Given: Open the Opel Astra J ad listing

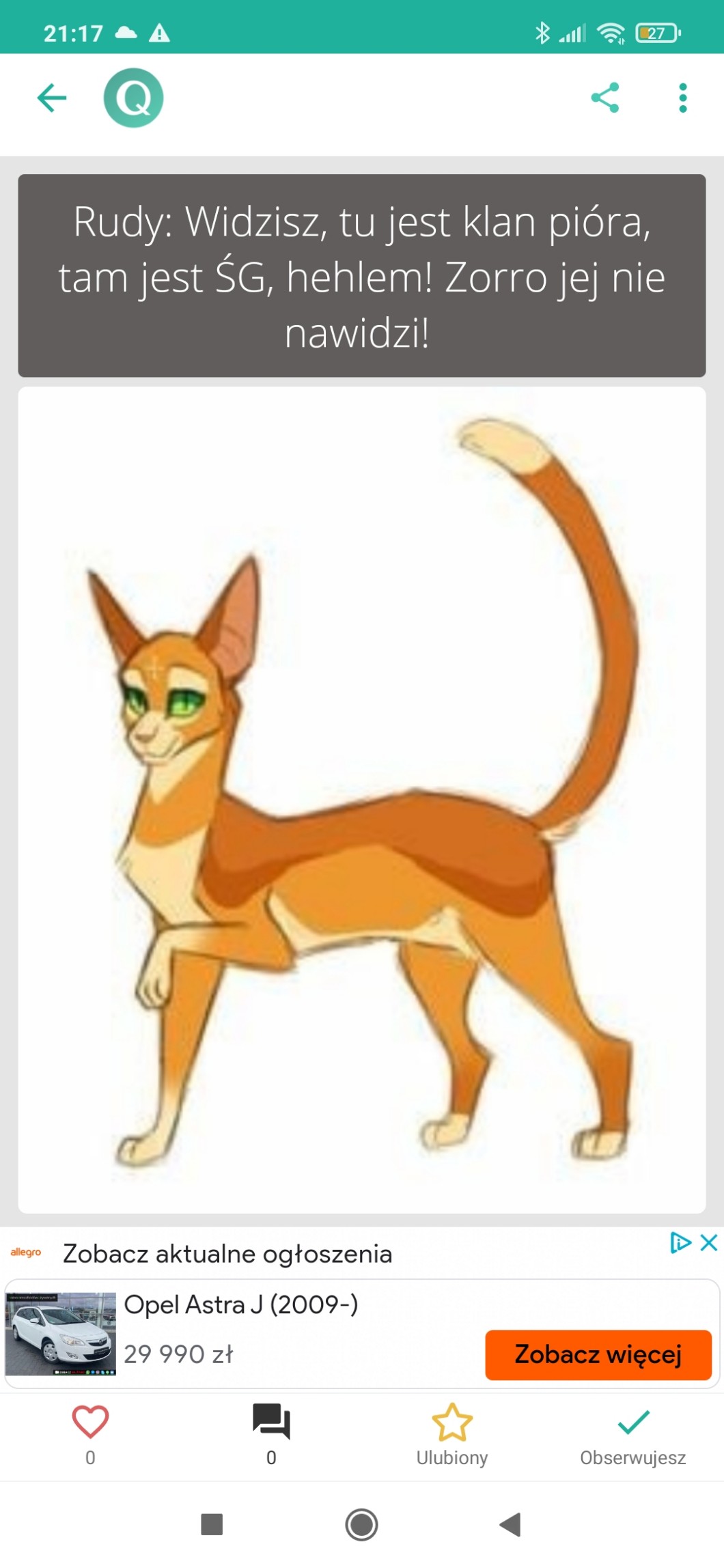Looking at the screenshot, I should [x=240, y=1305].
